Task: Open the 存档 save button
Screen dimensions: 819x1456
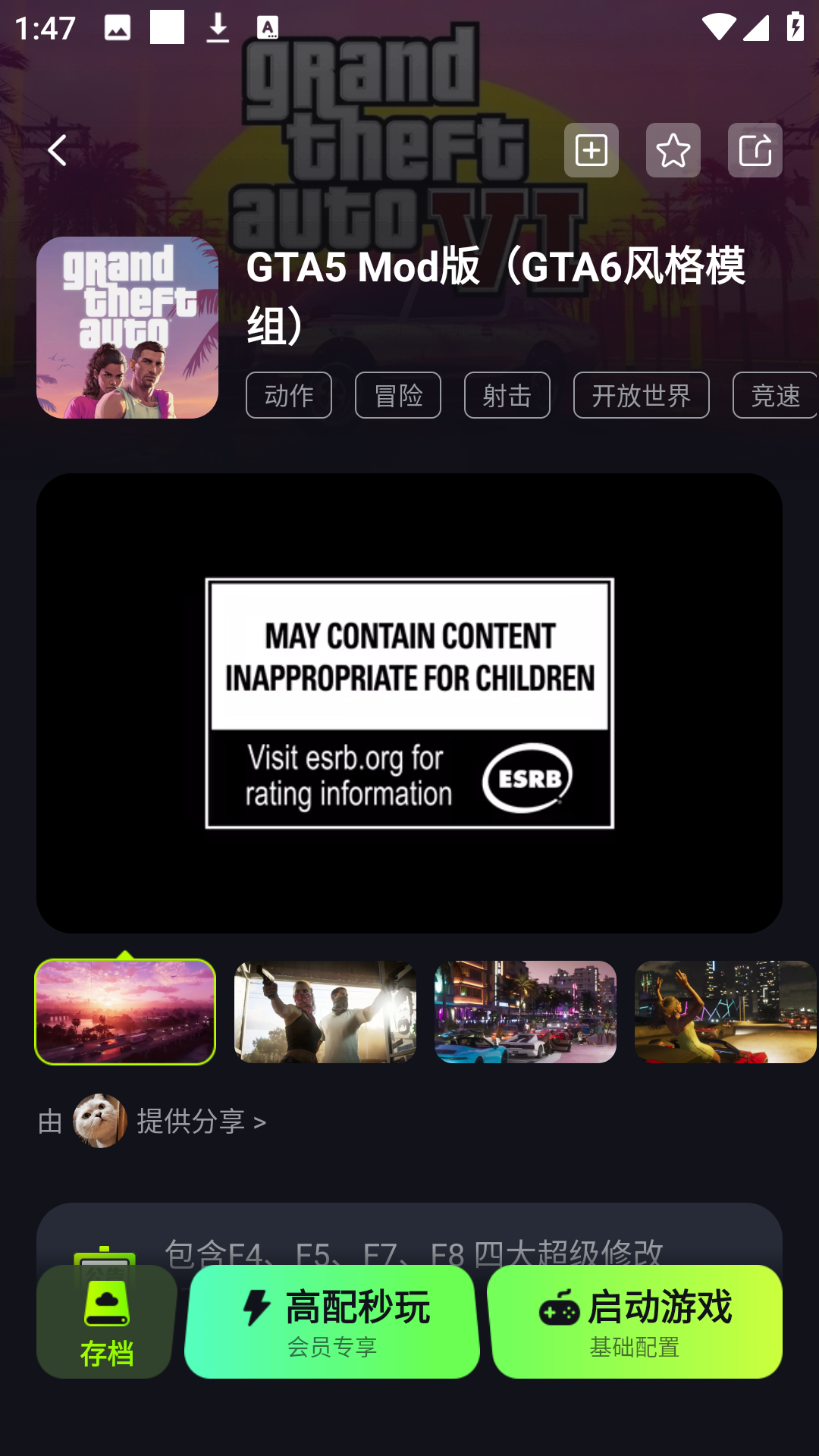Action: click(107, 1322)
